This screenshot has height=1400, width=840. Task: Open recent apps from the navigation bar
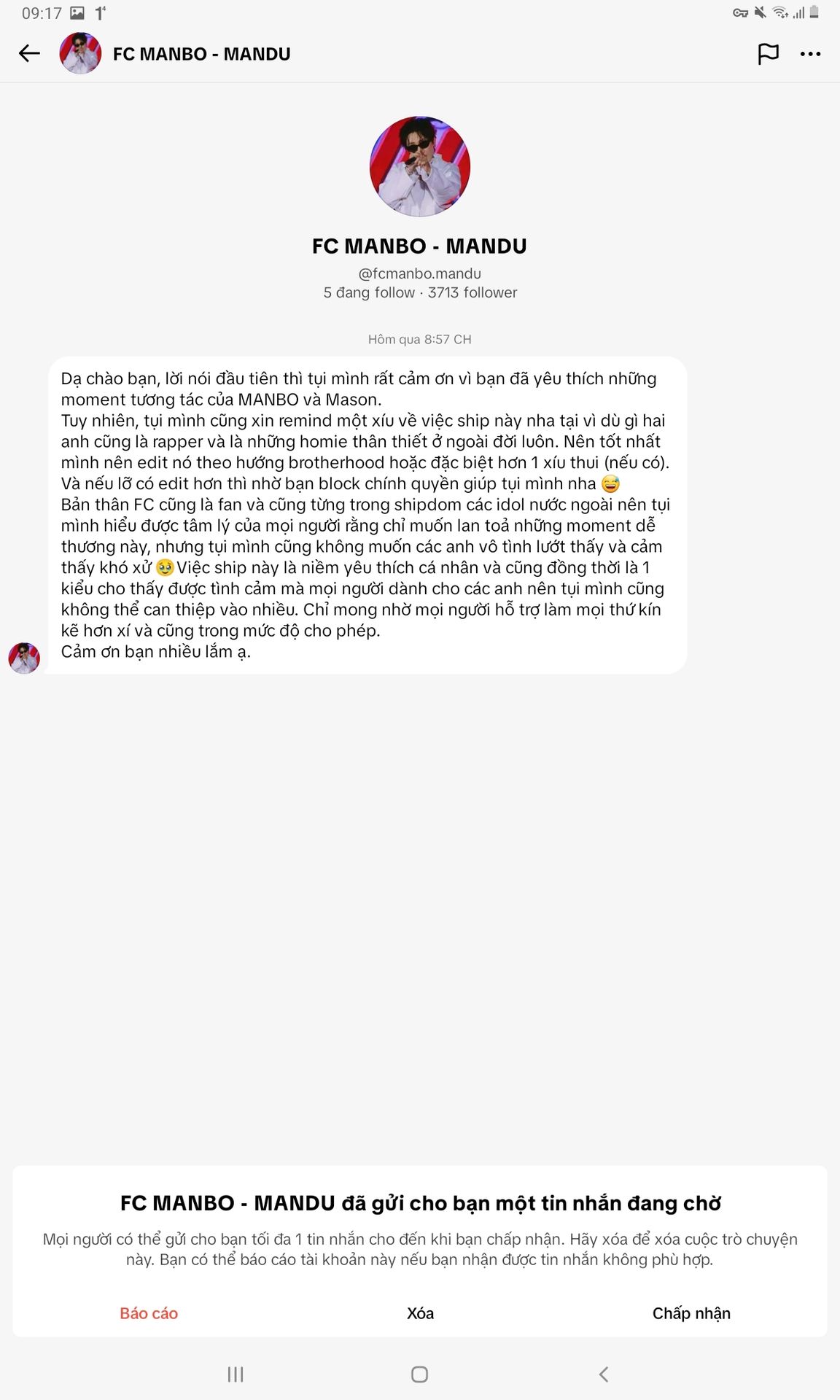236,1374
